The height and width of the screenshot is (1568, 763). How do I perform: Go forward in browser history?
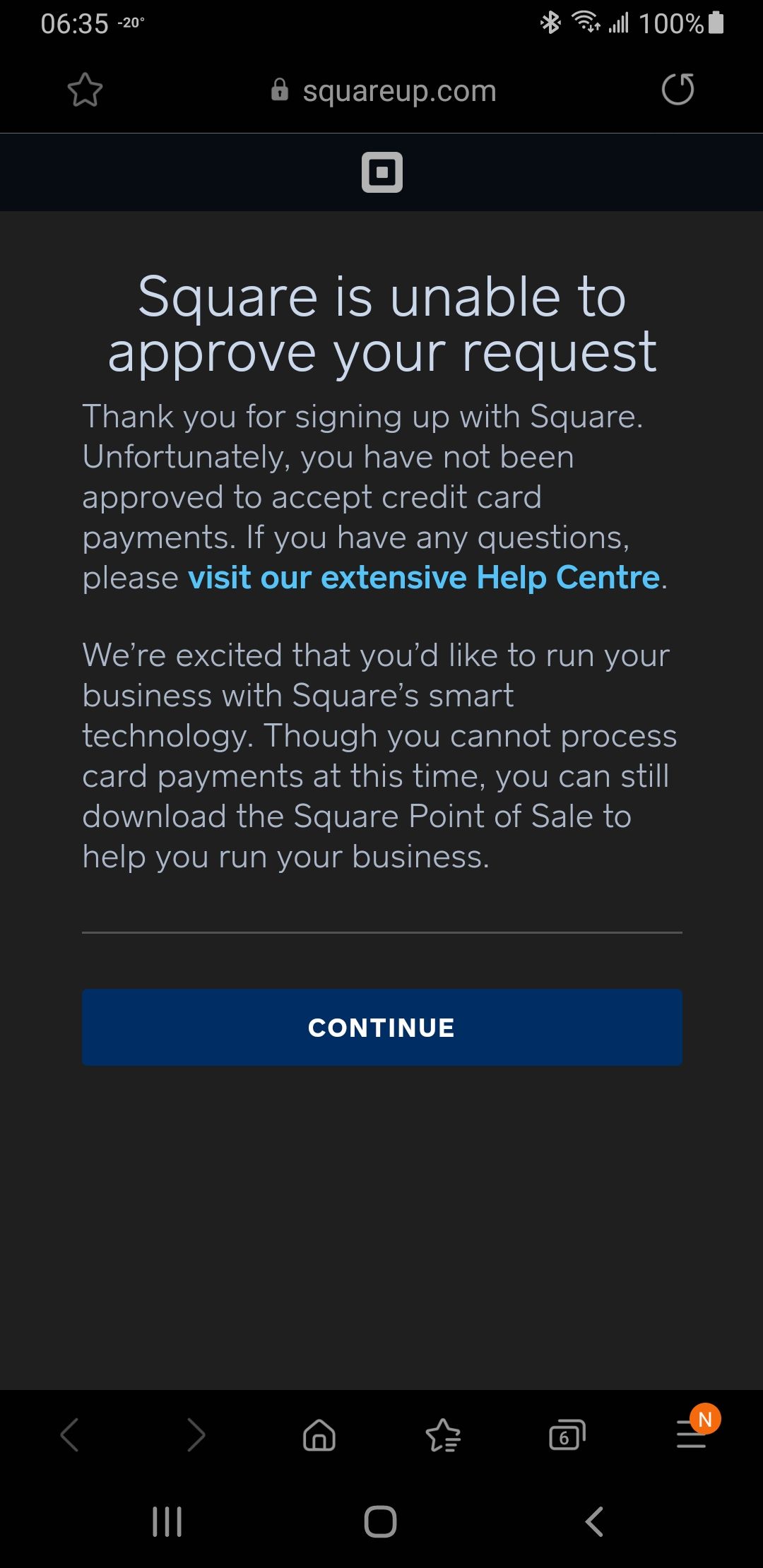tap(196, 1435)
